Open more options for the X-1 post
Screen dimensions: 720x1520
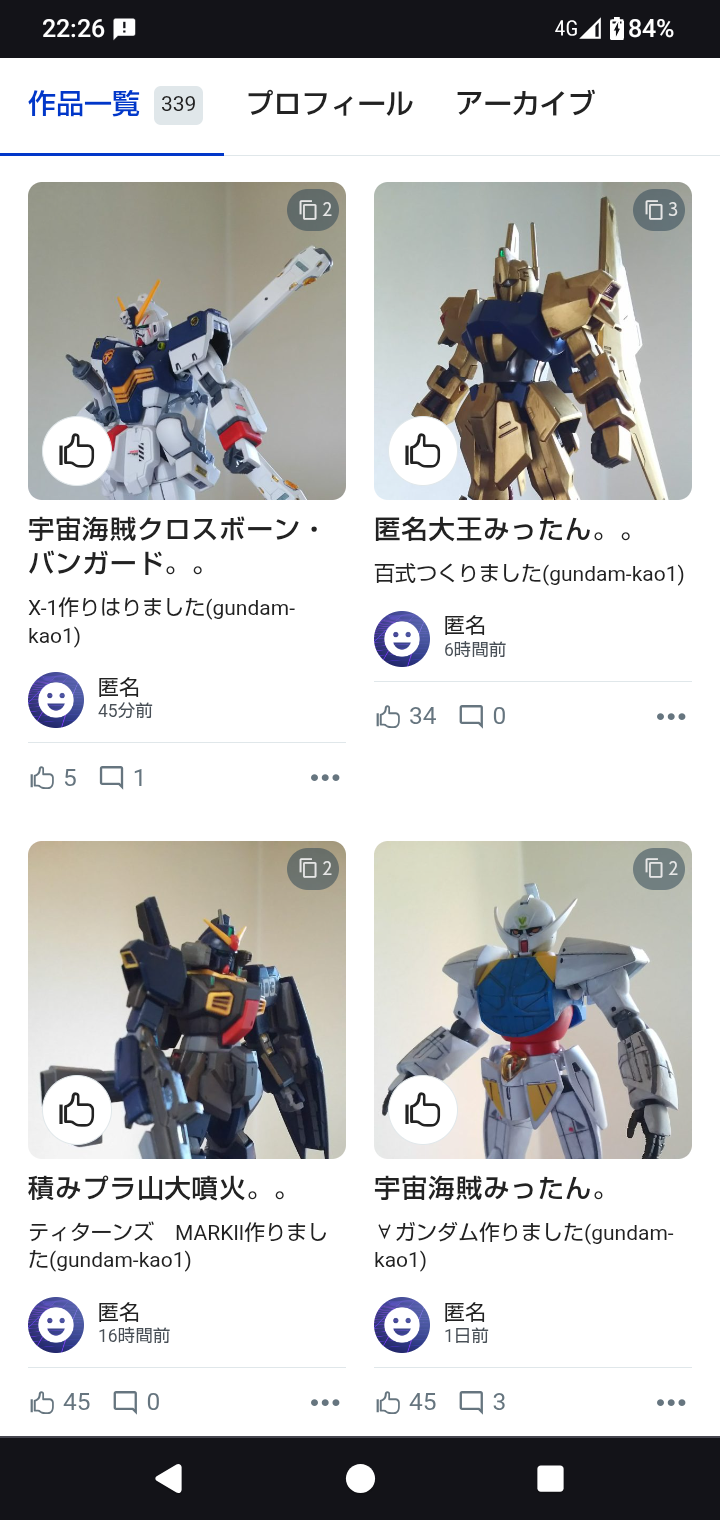(325, 777)
